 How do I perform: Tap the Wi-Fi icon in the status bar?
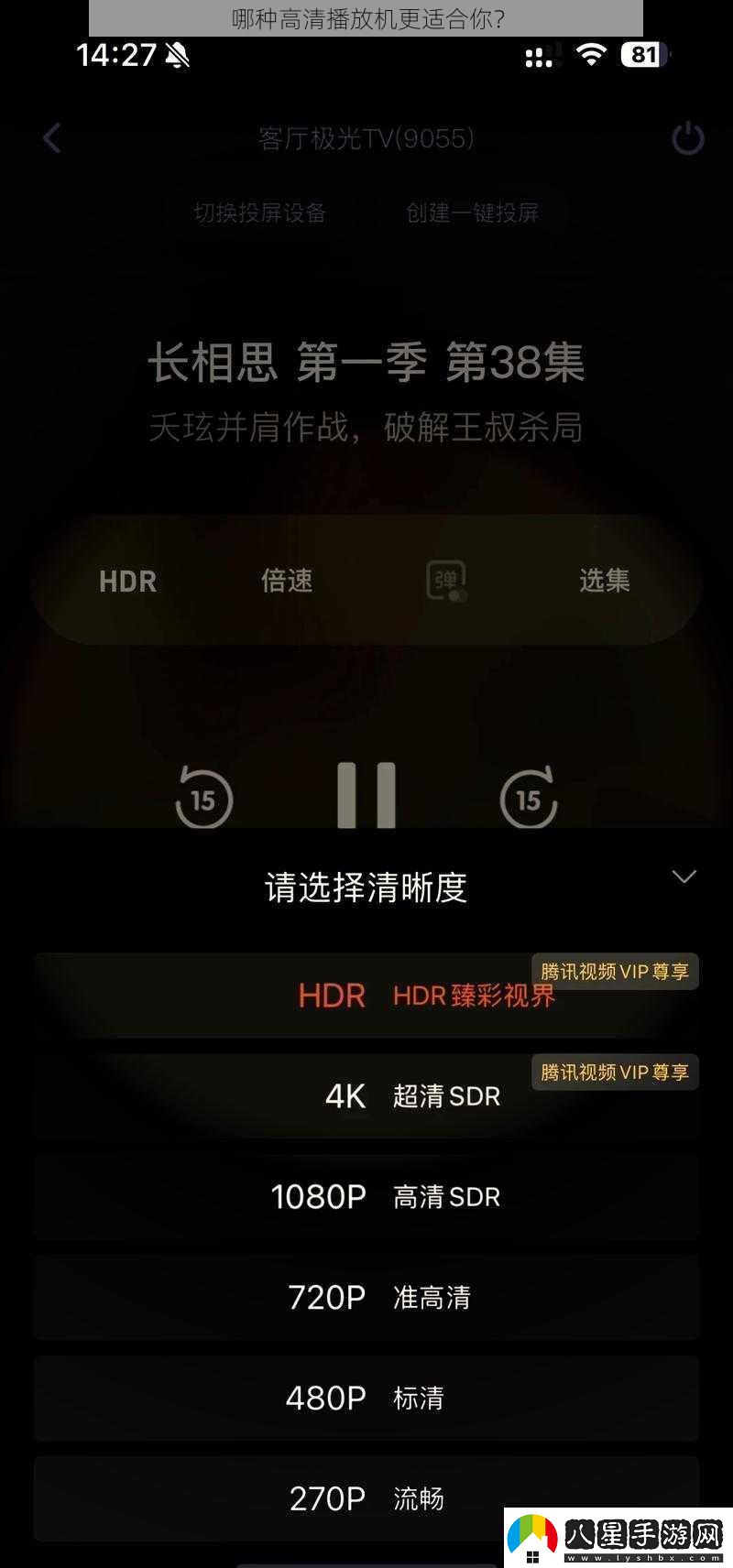point(591,55)
